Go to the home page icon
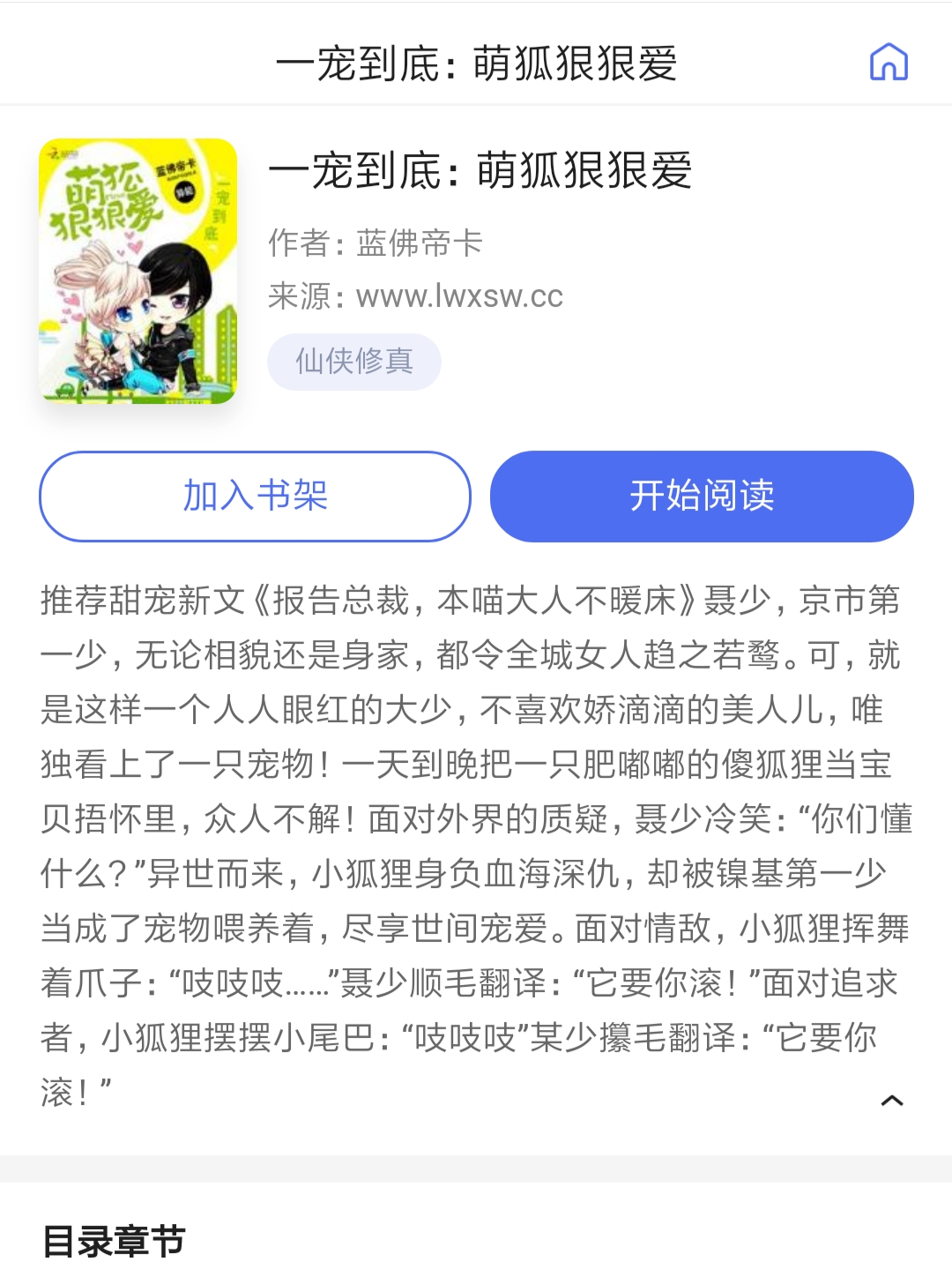 pos(889,63)
